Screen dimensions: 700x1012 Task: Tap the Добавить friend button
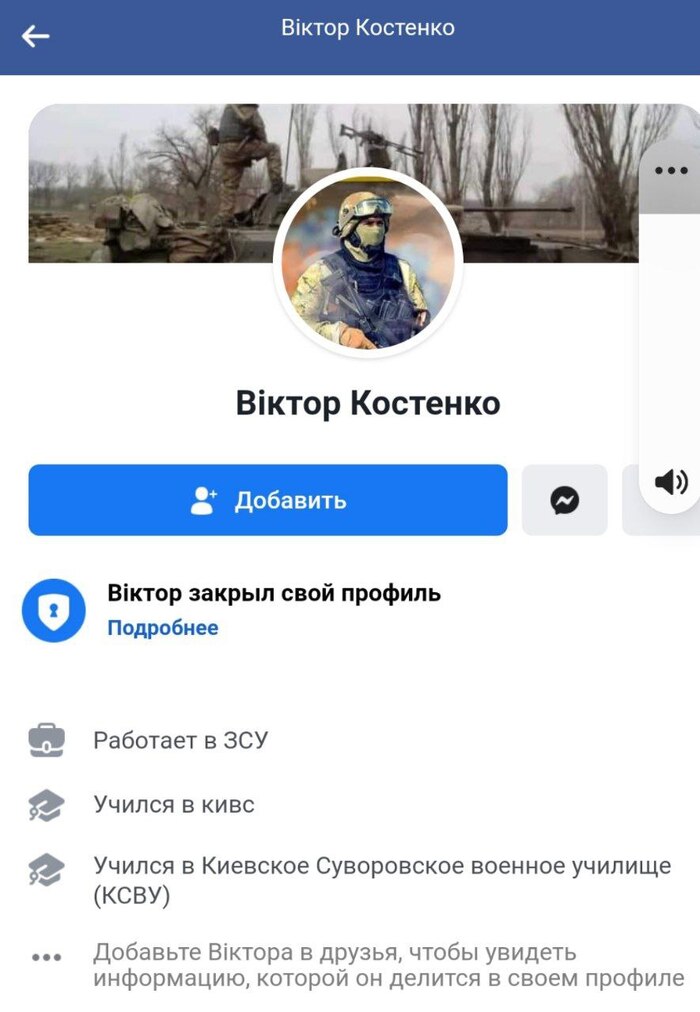(x=267, y=500)
